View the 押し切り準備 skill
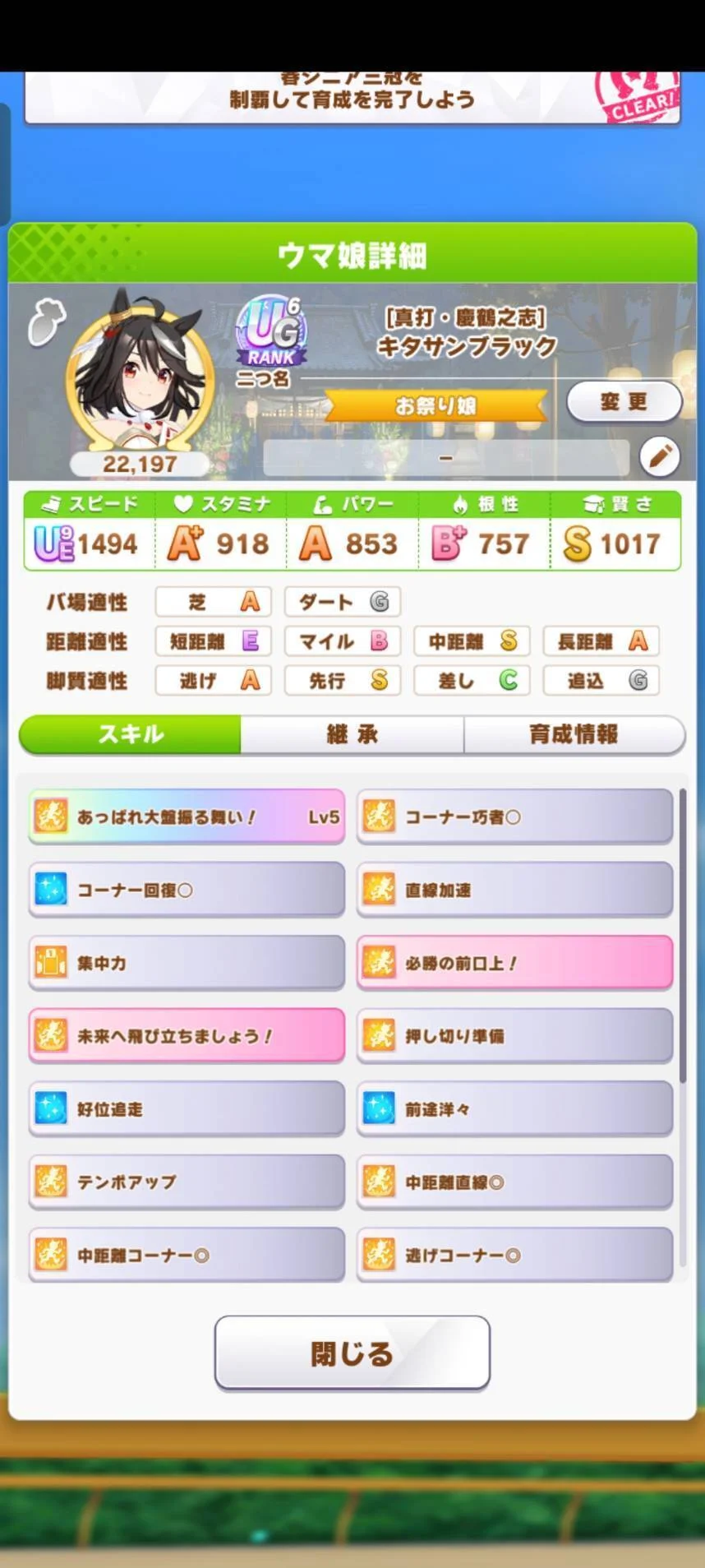 (514, 1036)
